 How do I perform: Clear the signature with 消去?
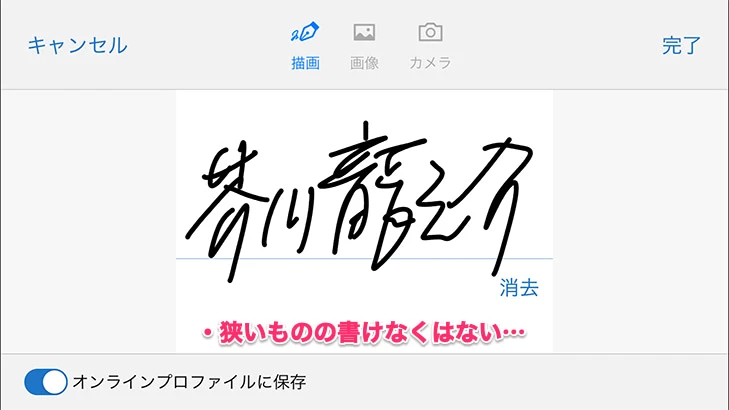[x=519, y=289]
